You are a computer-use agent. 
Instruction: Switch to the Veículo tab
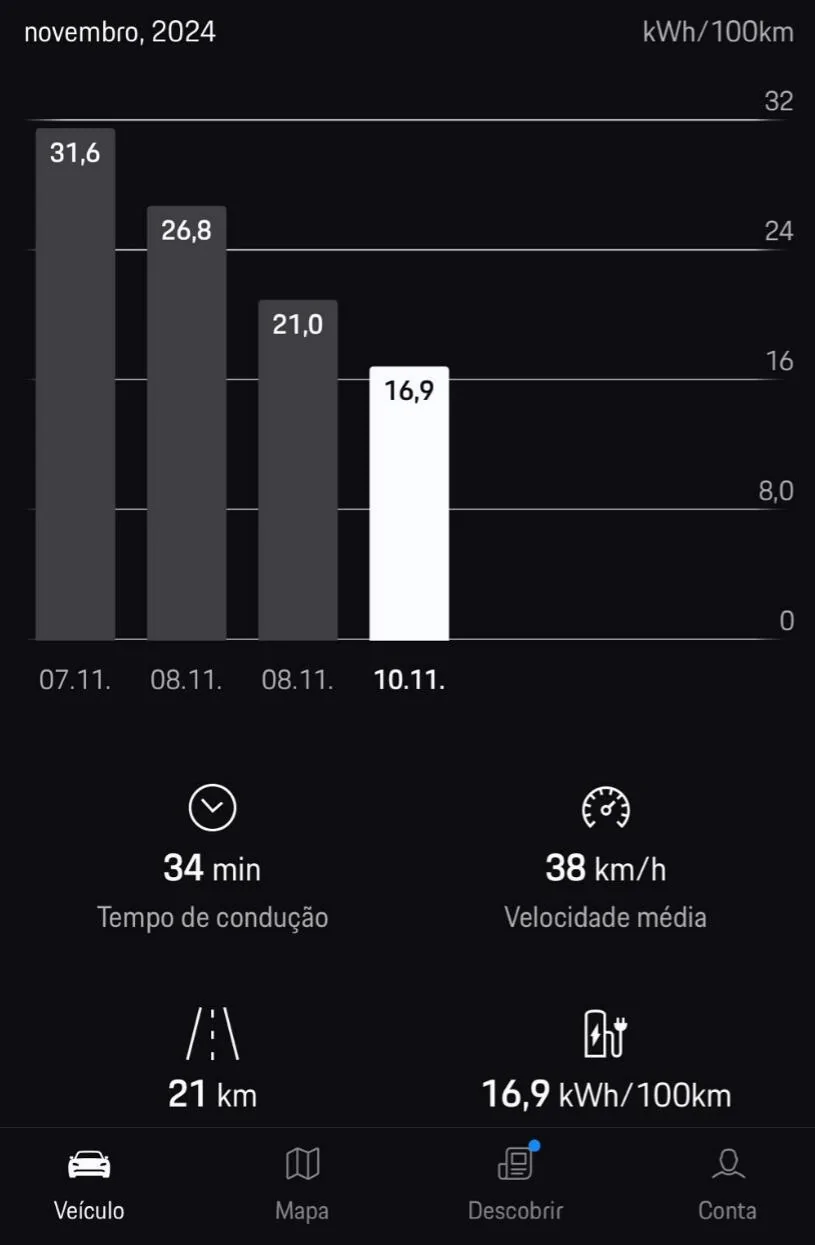89,1185
